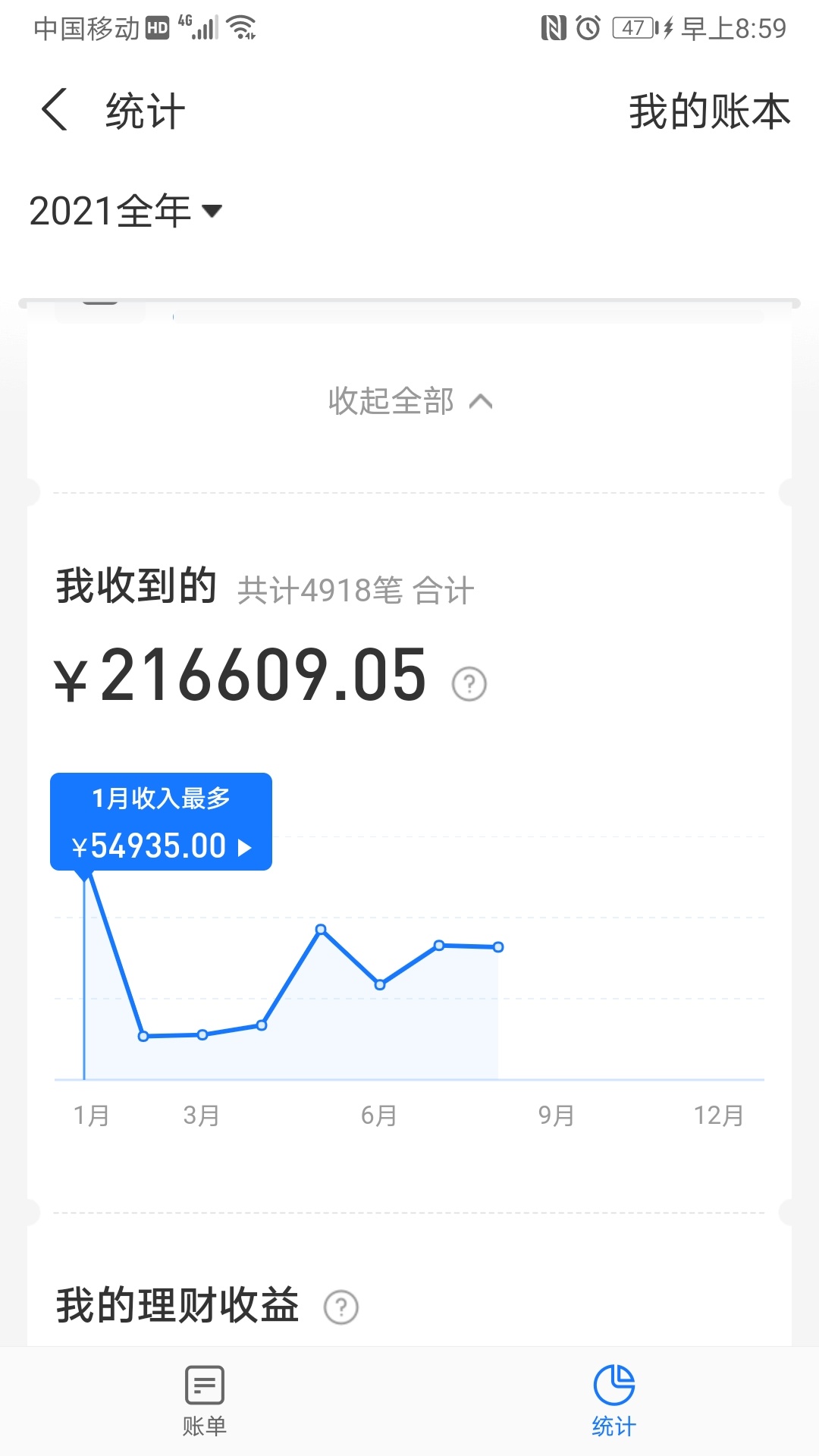Open 我的账本 in the top bar
Screen dimensions: 819x1456
point(709,111)
